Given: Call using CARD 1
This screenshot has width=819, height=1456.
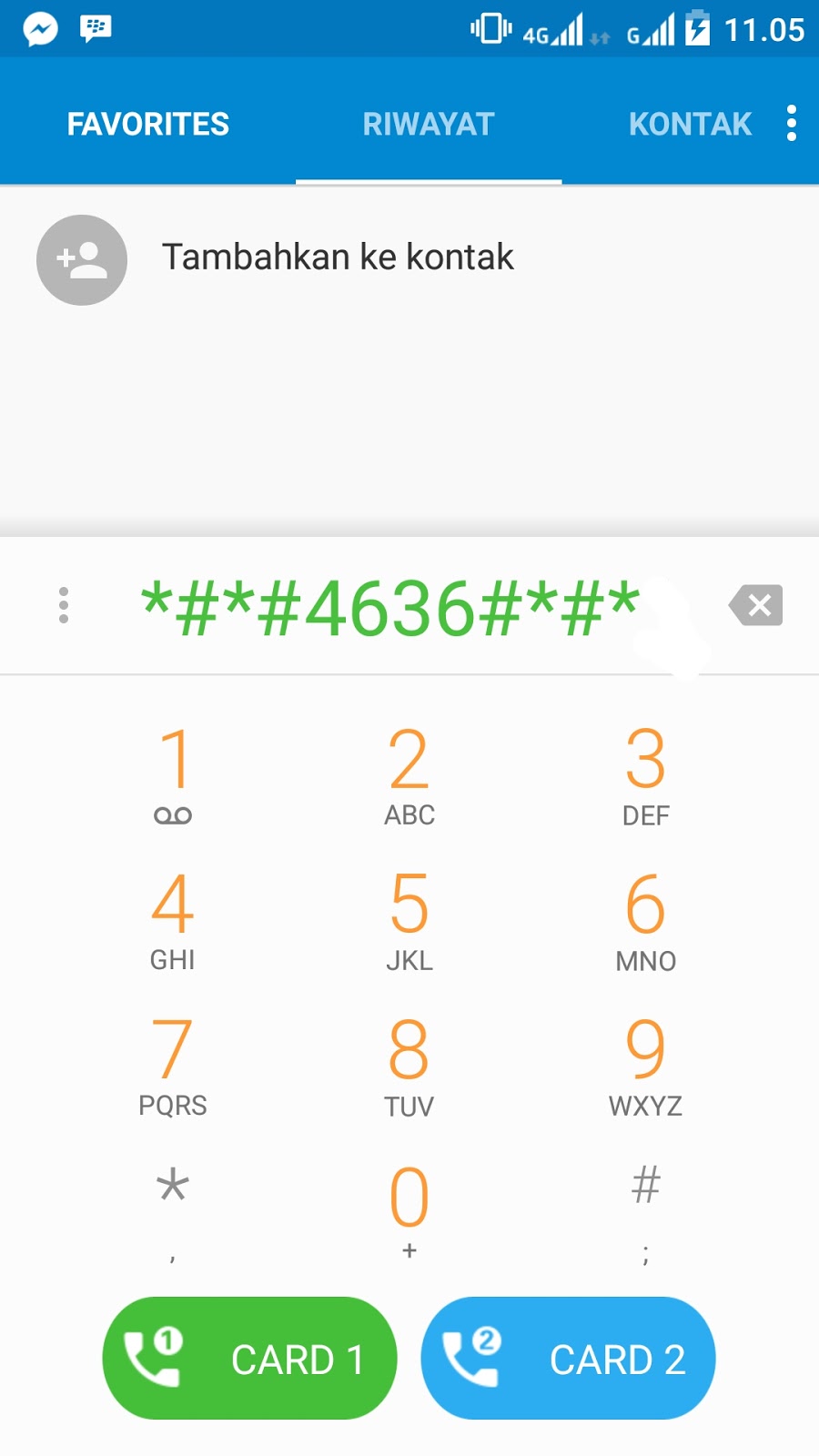Looking at the screenshot, I should [x=250, y=1358].
